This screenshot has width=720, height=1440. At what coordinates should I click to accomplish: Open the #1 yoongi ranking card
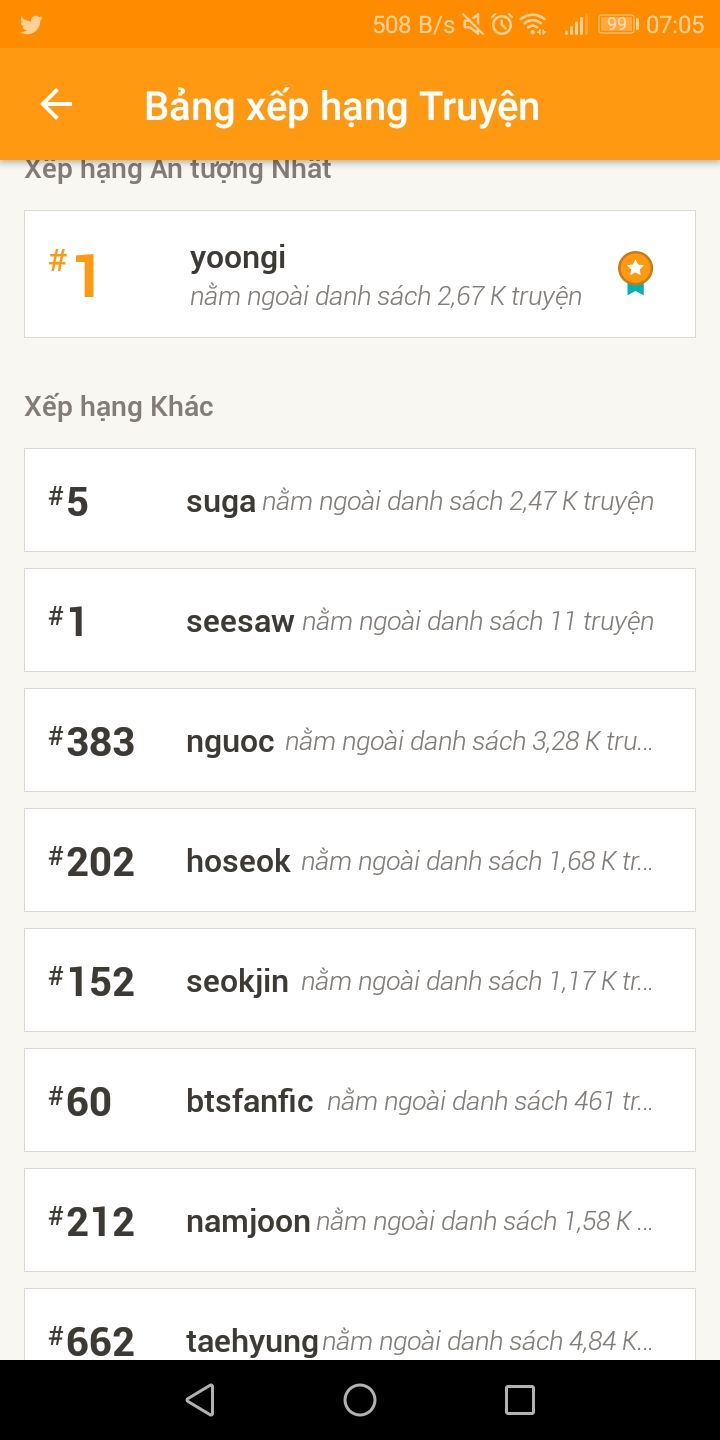click(x=360, y=274)
